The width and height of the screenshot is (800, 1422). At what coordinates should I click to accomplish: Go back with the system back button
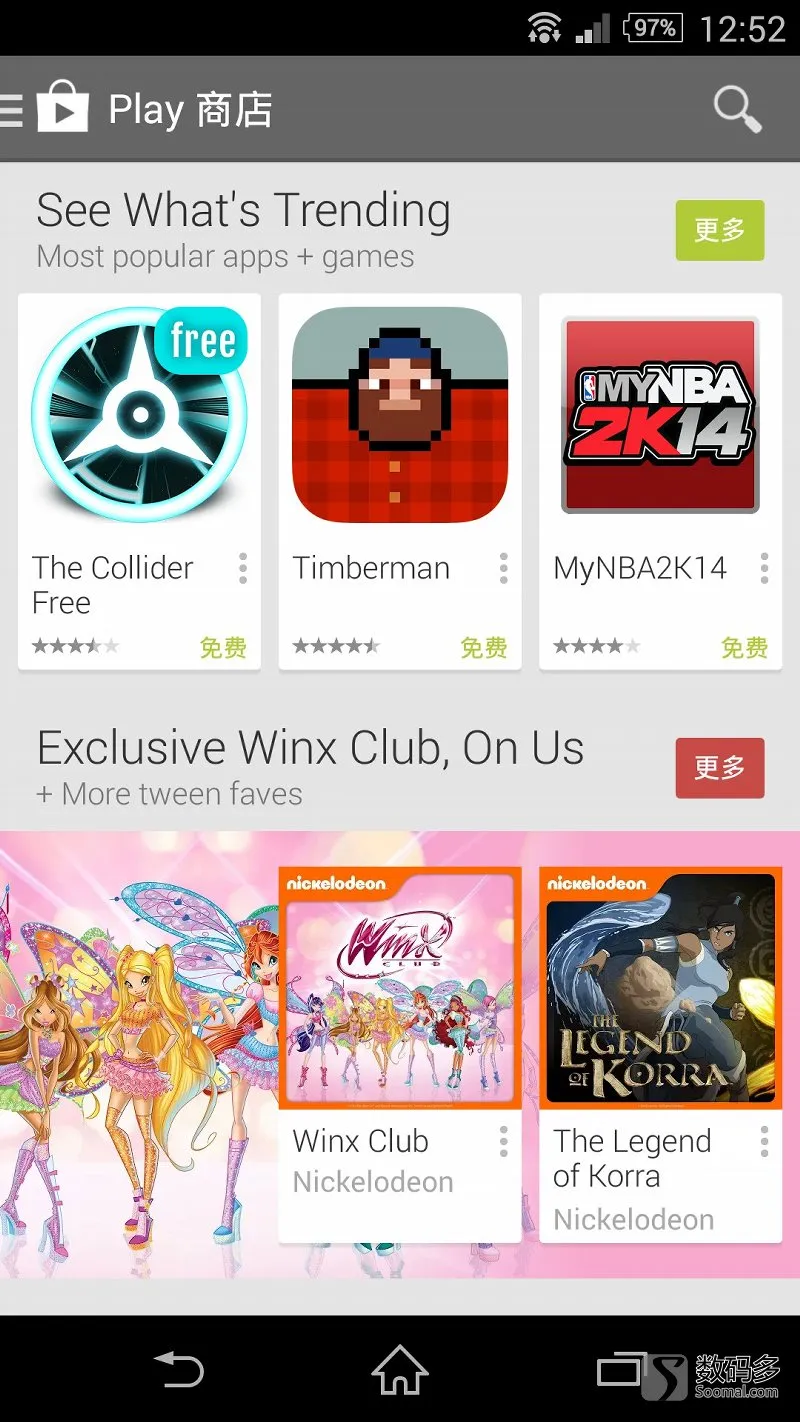pos(179,1370)
